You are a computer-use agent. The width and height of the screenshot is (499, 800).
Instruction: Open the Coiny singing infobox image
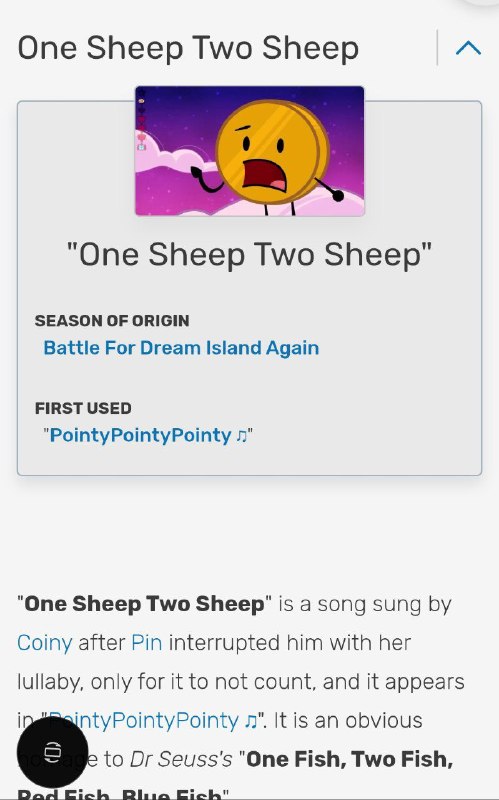coord(250,151)
